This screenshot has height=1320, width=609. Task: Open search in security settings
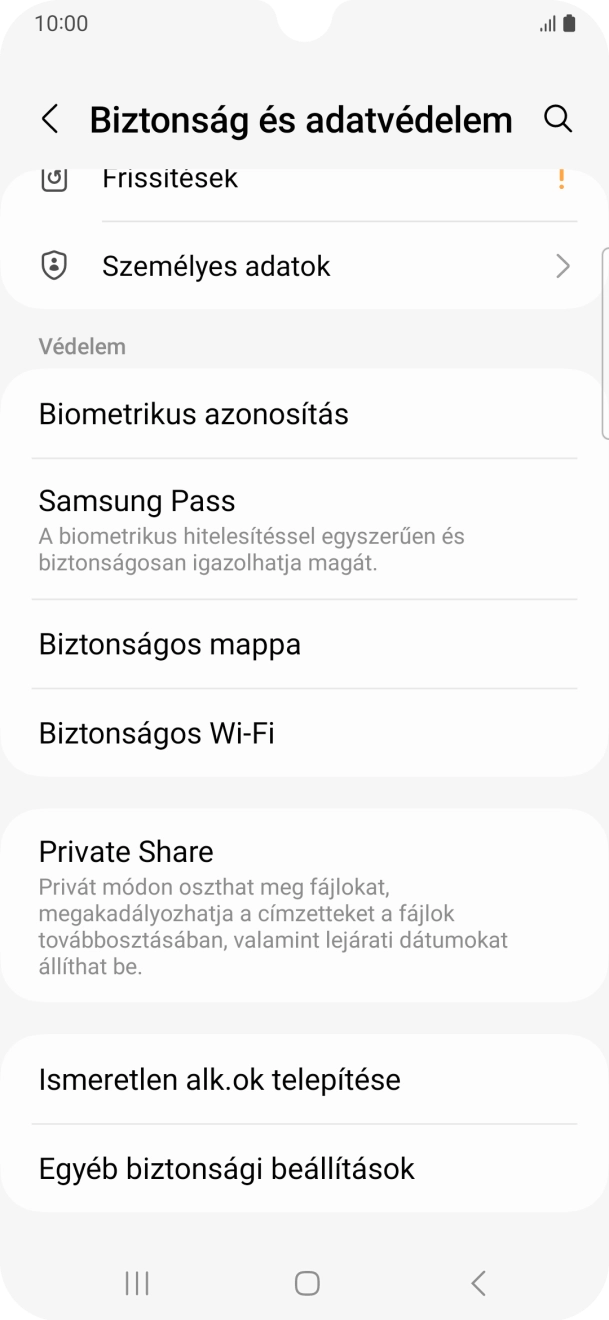click(557, 120)
